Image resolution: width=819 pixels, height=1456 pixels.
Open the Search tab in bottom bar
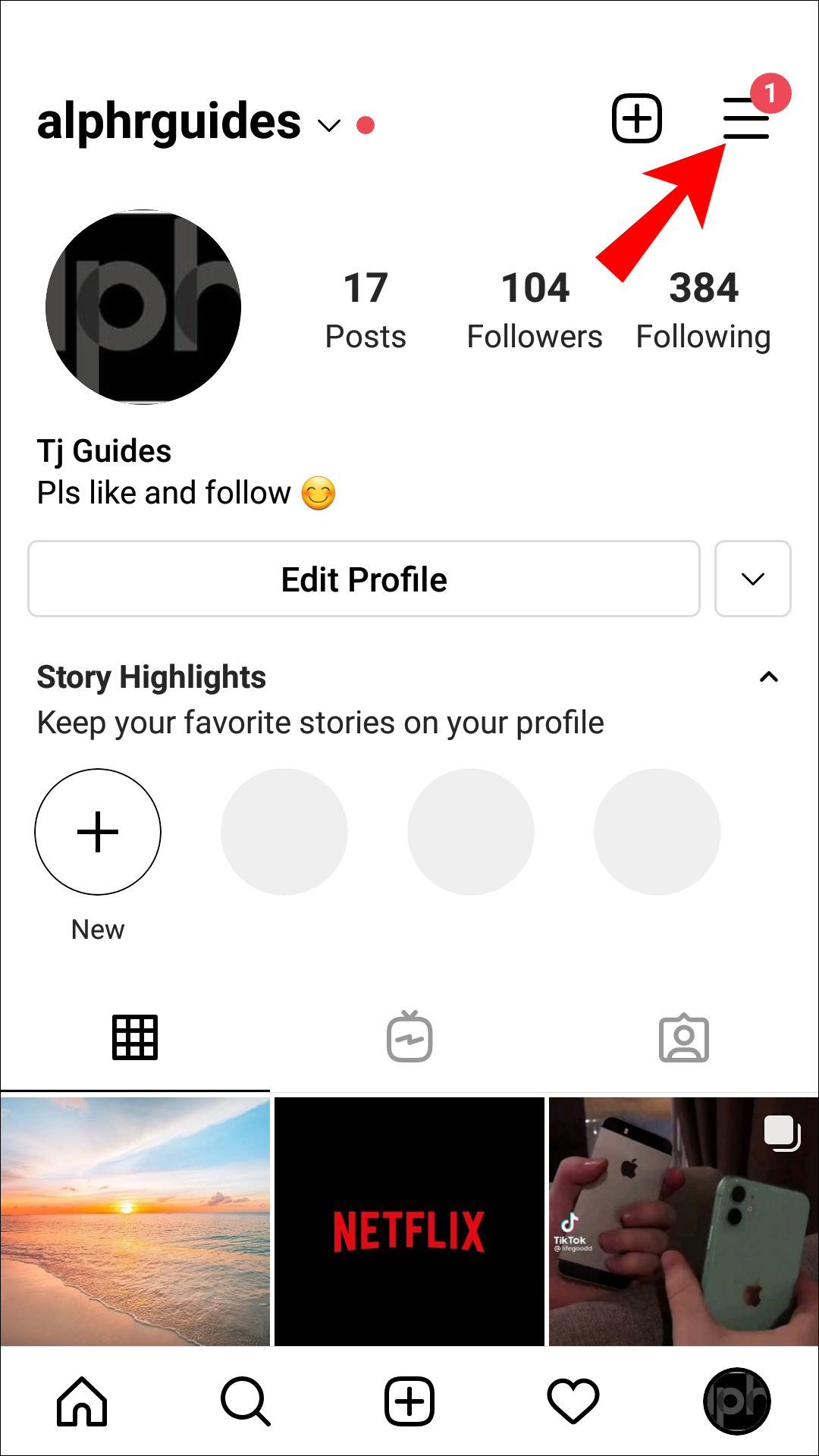click(x=245, y=1401)
